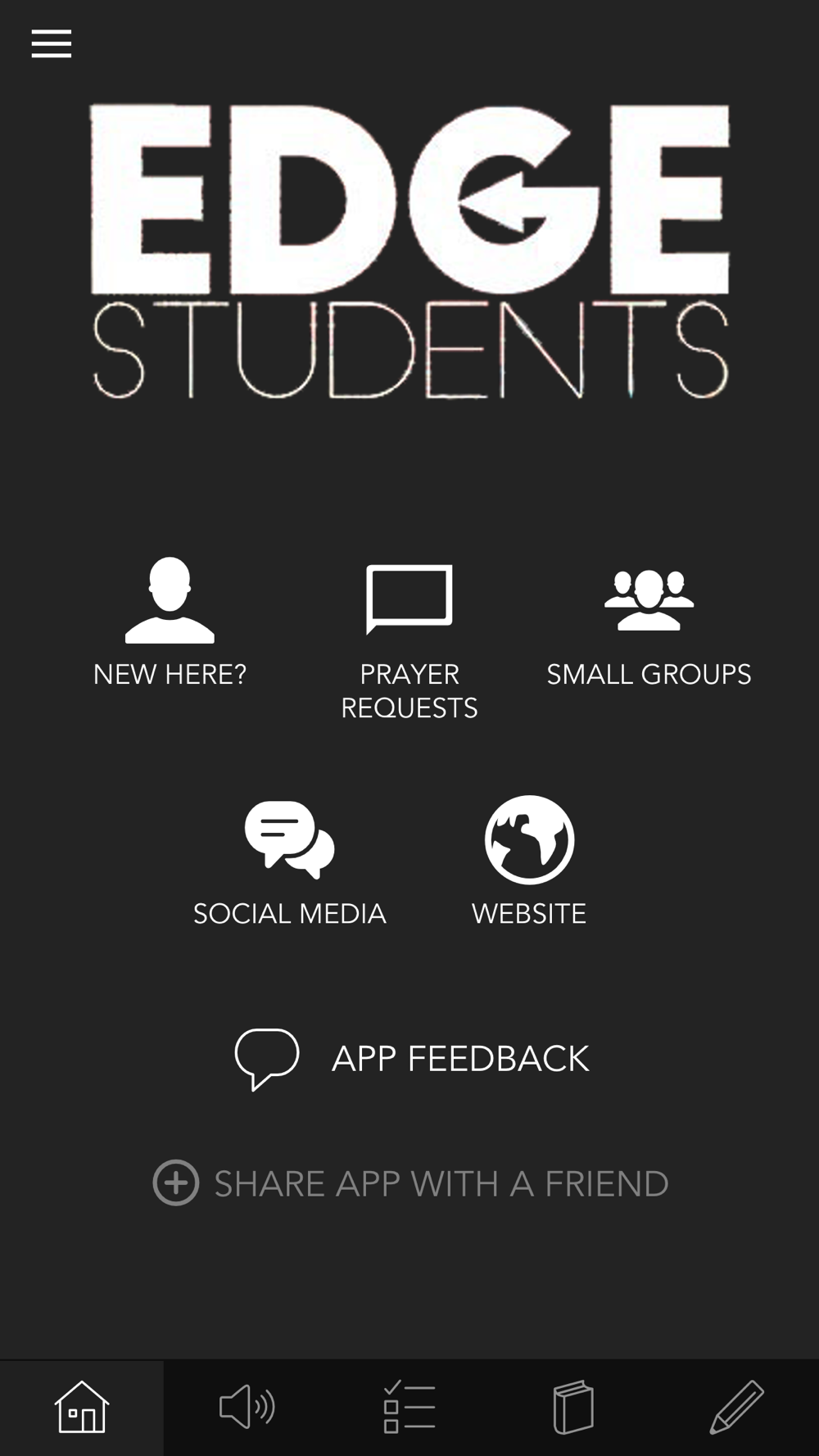The height and width of the screenshot is (1456, 819).
Task: Send App Feedback
Action: point(411,1059)
